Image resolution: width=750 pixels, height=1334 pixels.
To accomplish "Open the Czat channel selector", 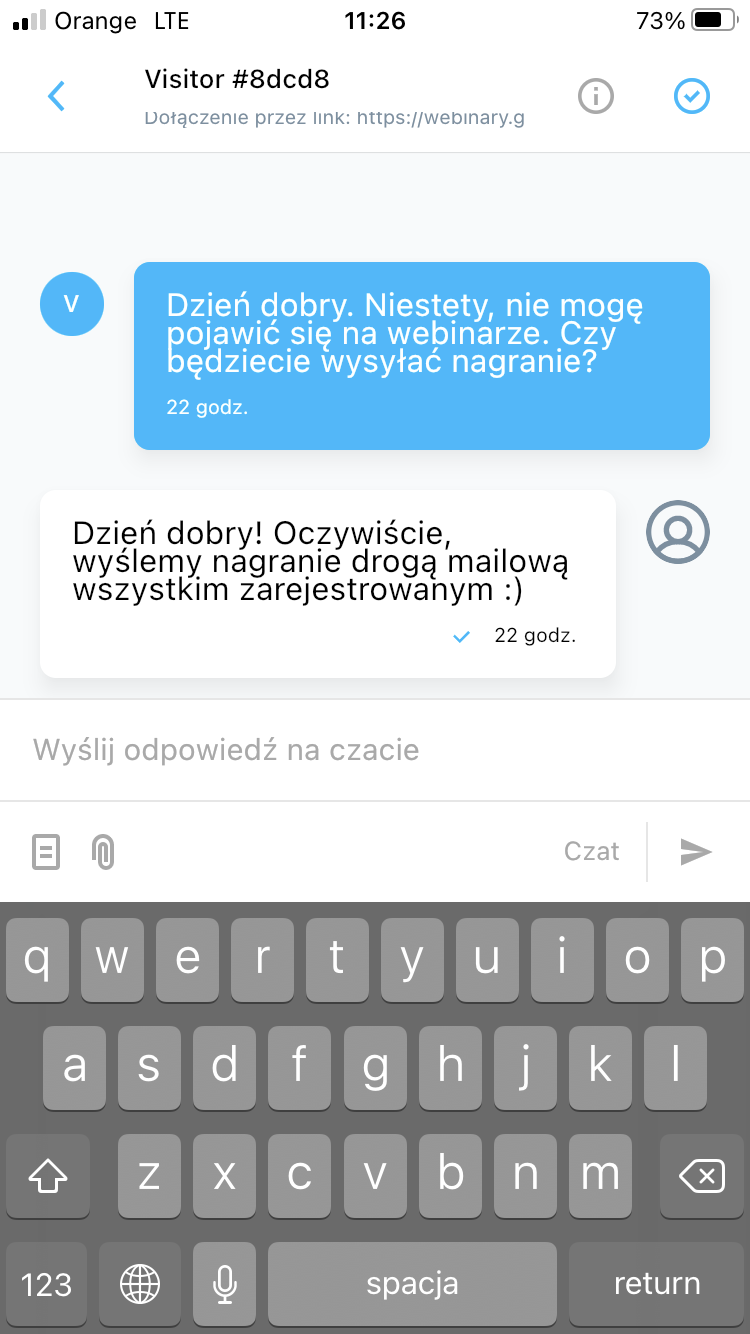I will point(592,851).
